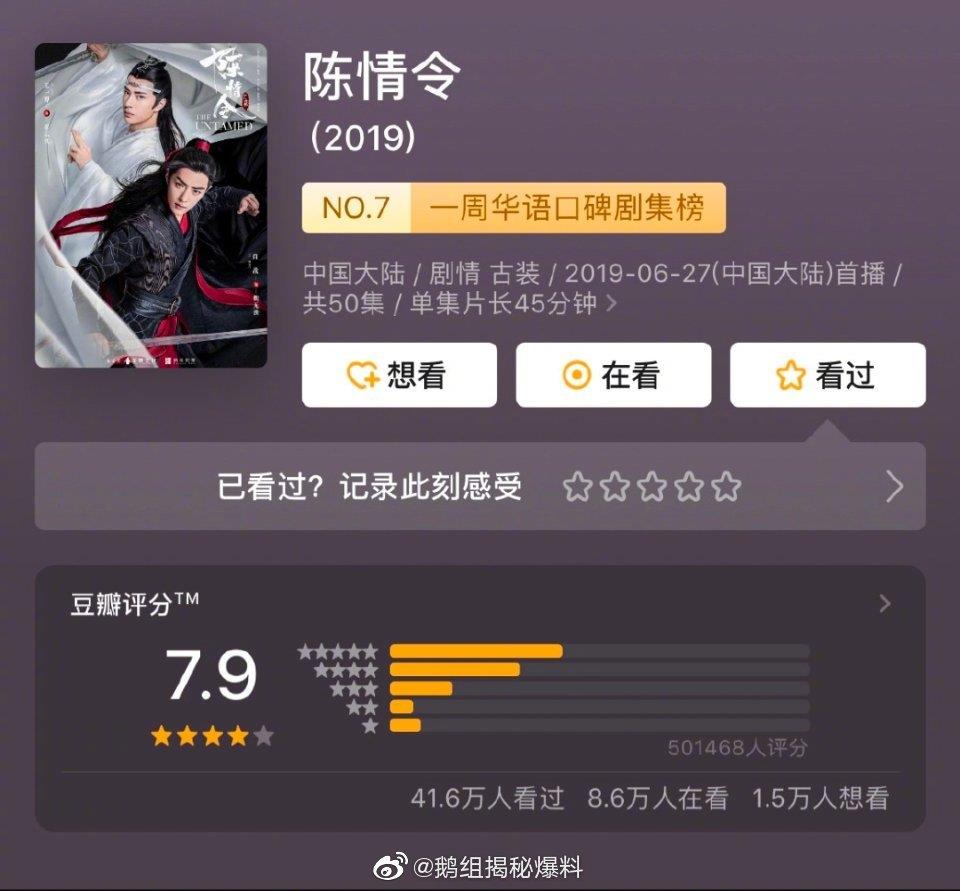
Task: Expand the show details info line
Action: click(612, 303)
